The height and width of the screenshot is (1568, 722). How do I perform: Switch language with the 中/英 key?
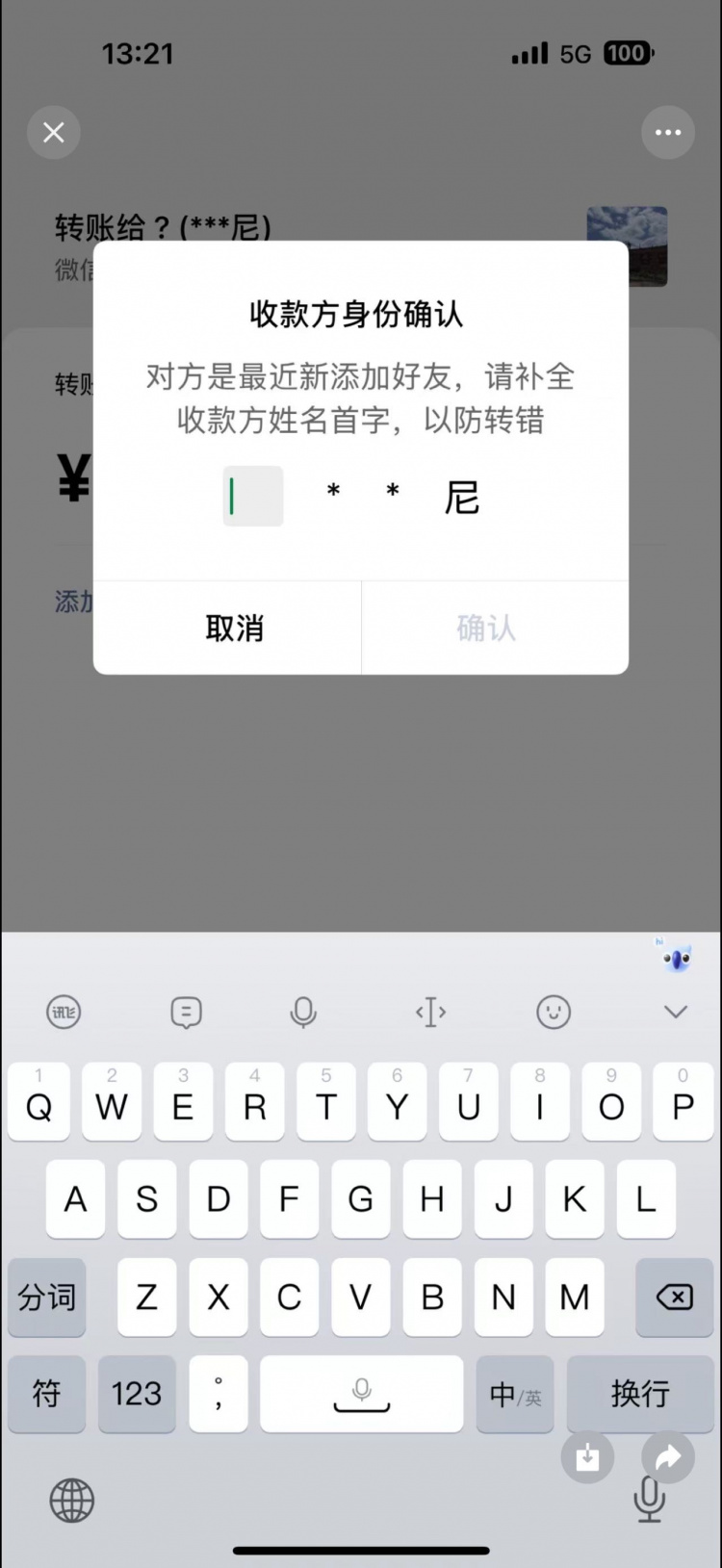[515, 1394]
